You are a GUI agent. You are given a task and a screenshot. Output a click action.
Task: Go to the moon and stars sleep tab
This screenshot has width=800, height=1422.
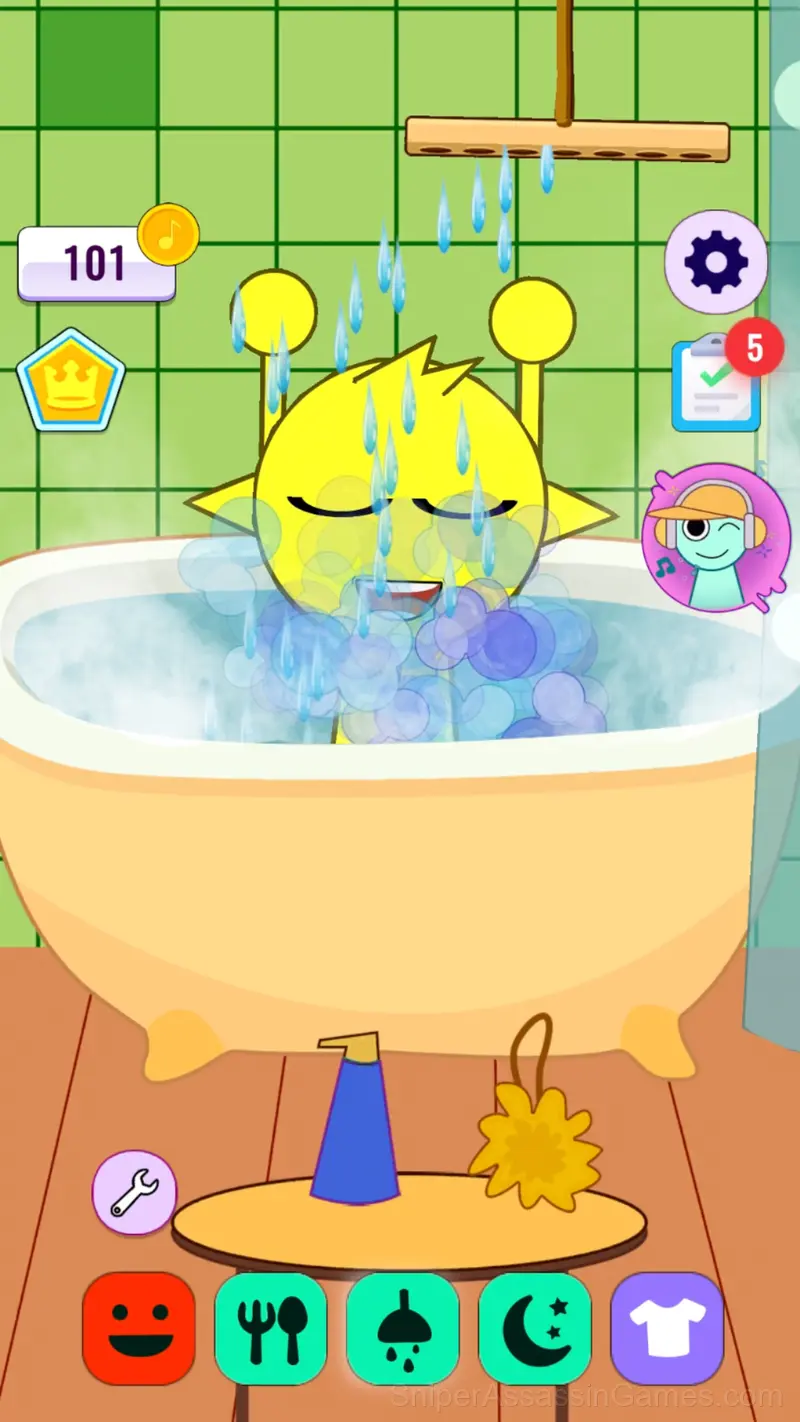click(x=535, y=1328)
